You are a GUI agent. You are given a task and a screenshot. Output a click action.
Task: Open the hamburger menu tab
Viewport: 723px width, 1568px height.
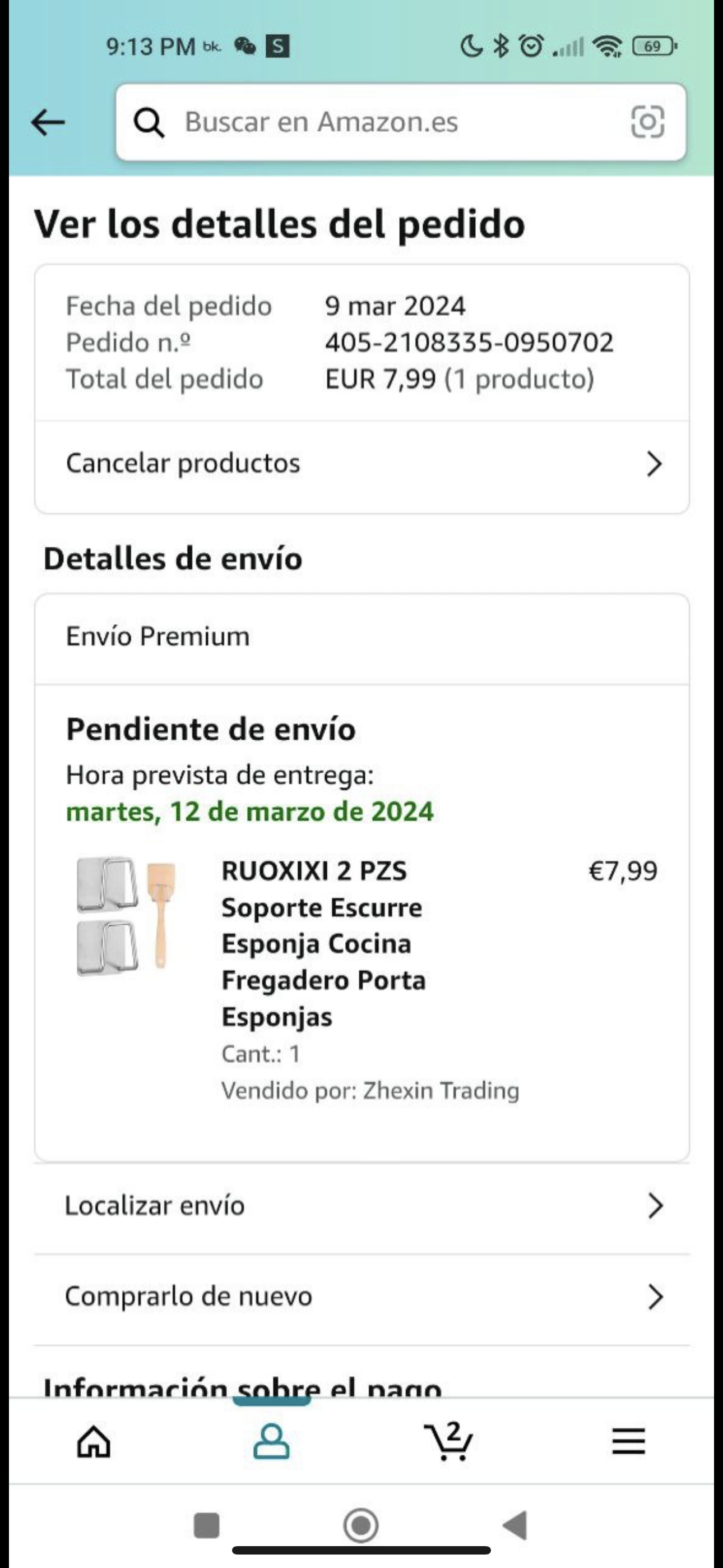pyautogui.click(x=628, y=1441)
